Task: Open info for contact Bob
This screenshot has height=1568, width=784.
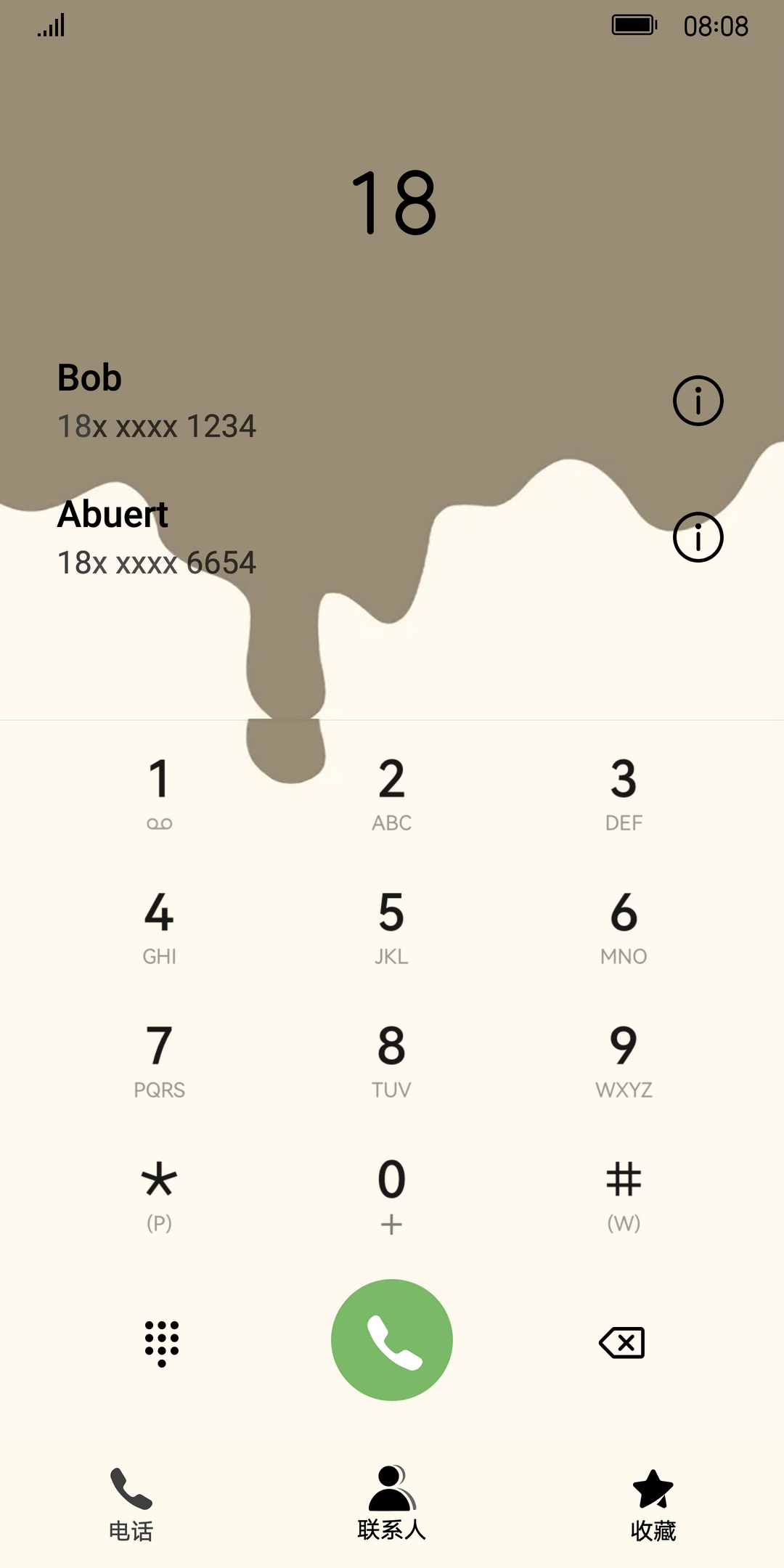Action: [x=698, y=401]
